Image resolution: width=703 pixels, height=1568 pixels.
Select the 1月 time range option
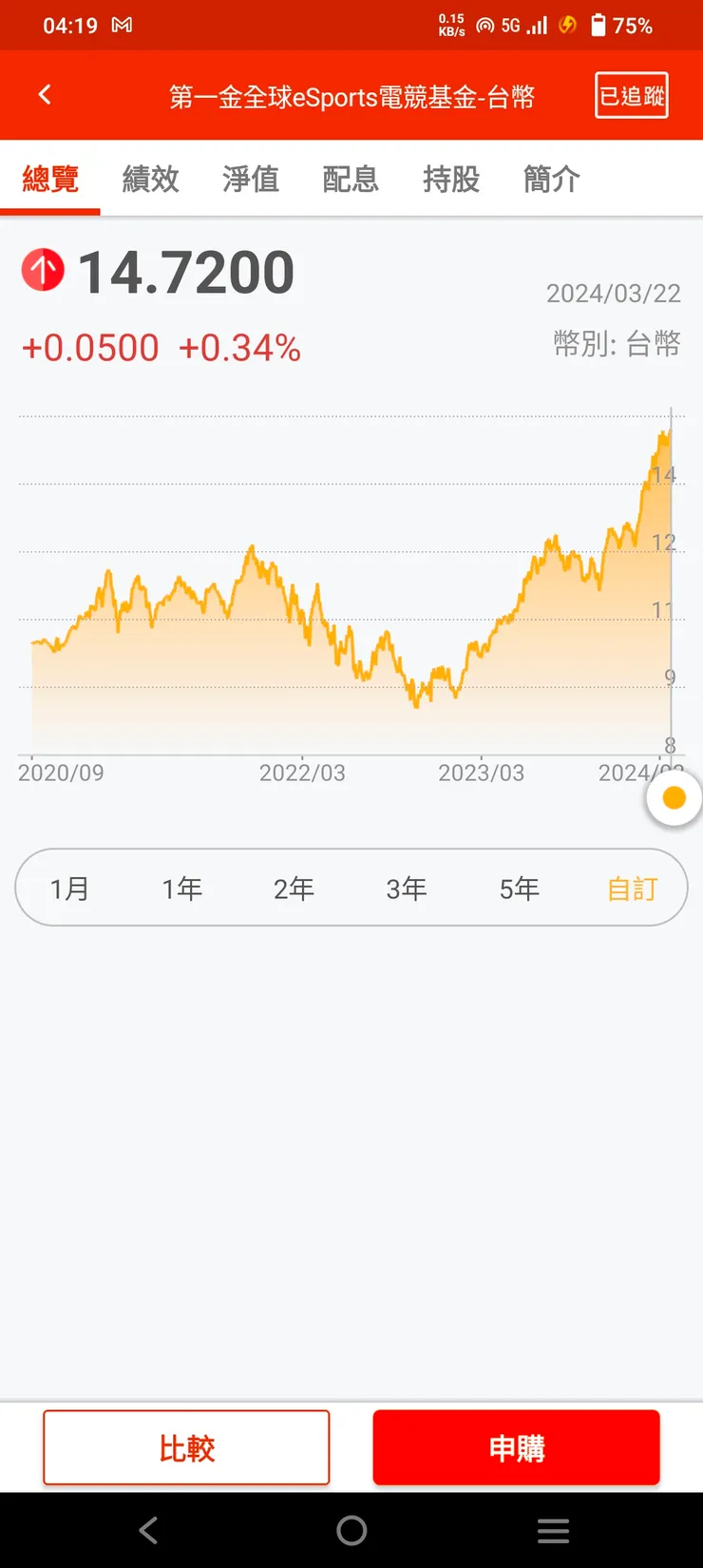(71, 888)
